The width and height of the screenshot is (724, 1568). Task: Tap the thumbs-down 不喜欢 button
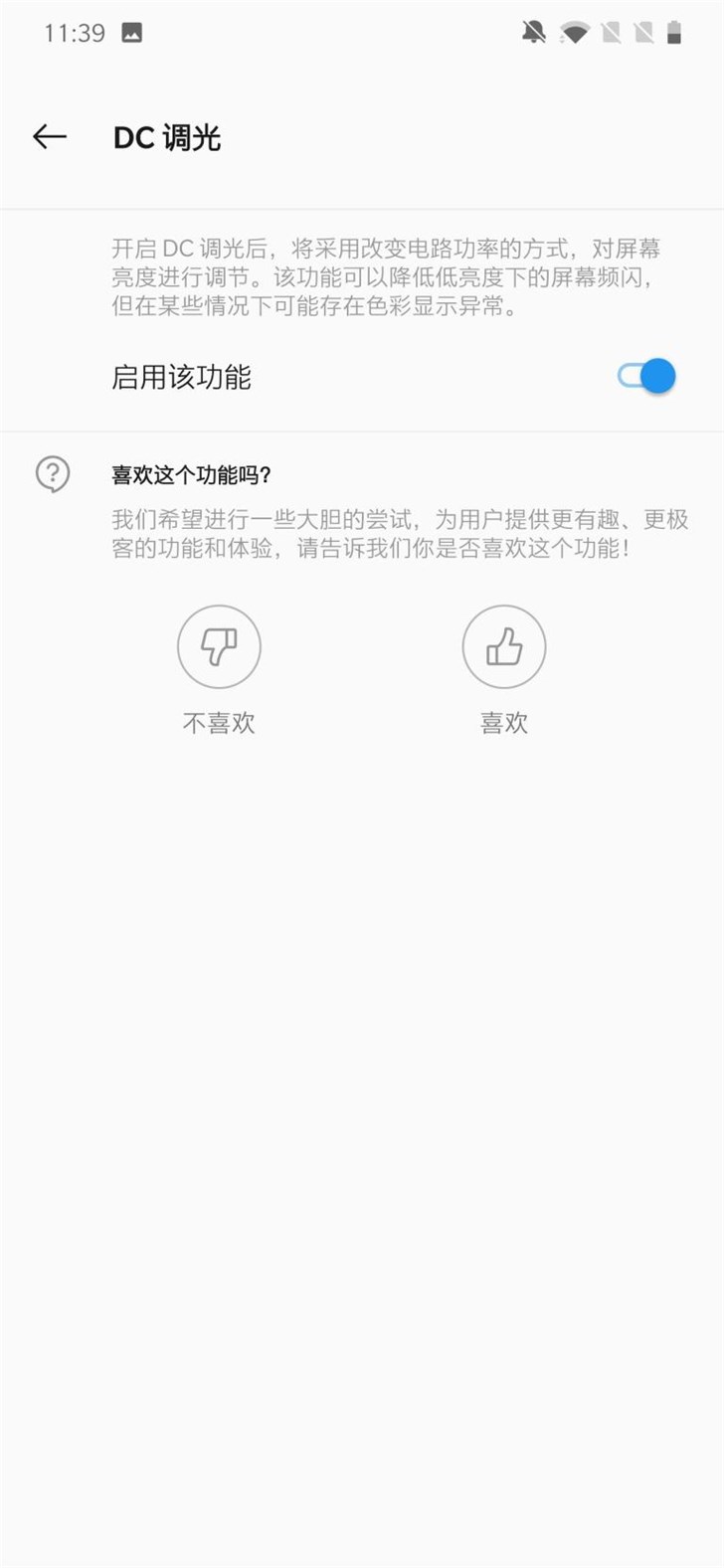[219, 647]
